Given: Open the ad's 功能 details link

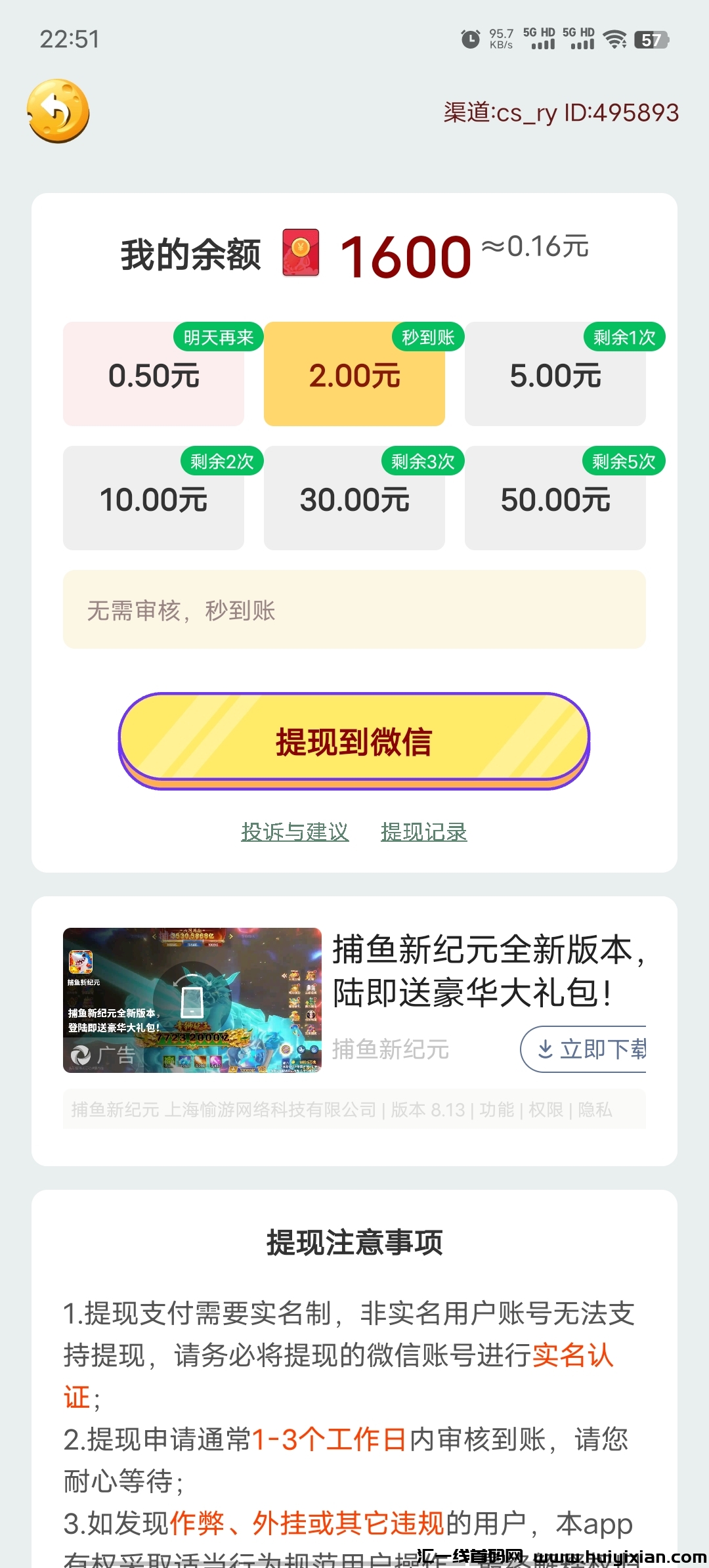Looking at the screenshot, I should click(x=497, y=1110).
